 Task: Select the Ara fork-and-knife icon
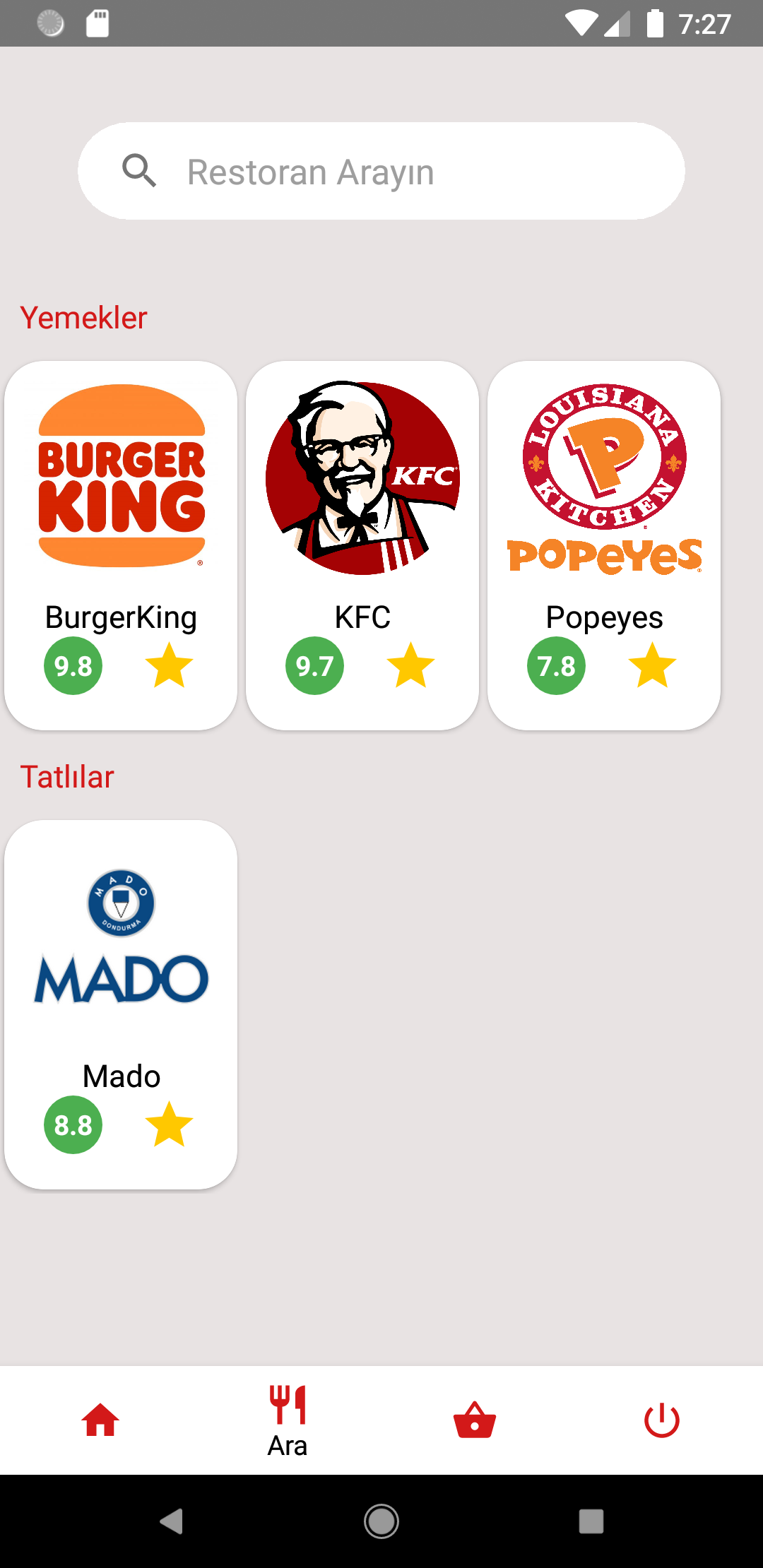(287, 1406)
